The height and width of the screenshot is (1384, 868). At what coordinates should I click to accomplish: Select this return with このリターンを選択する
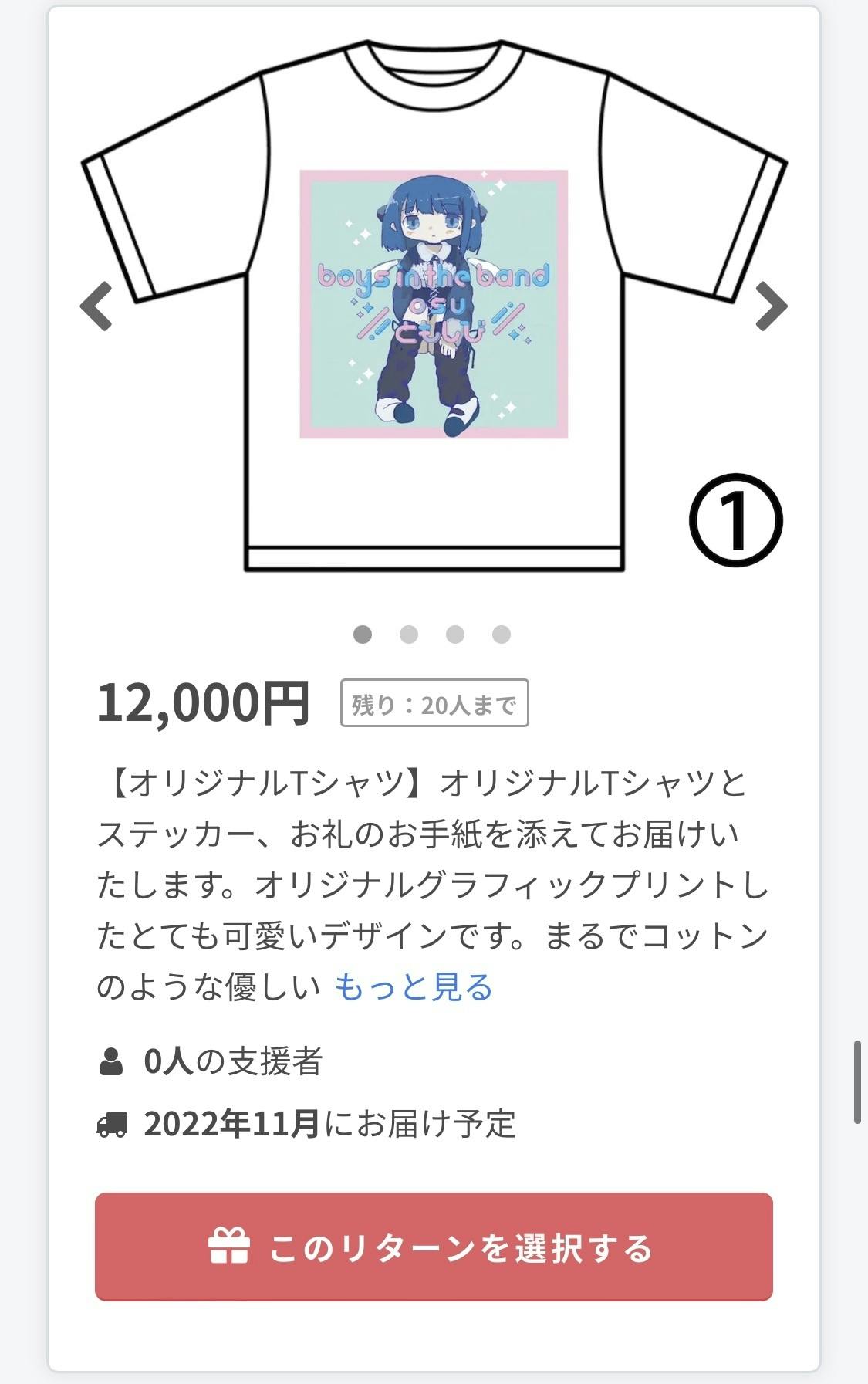click(434, 1247)
